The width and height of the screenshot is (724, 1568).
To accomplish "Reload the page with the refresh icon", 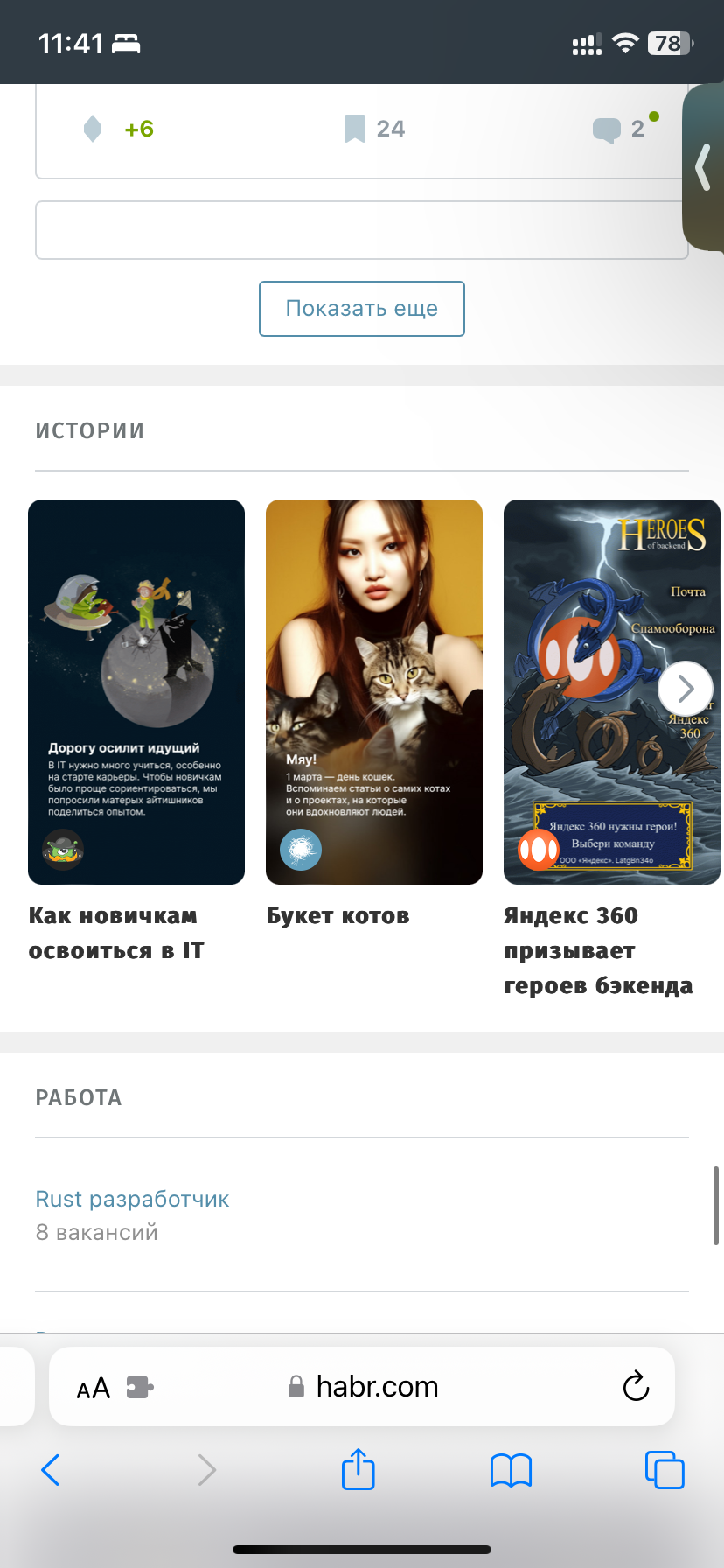I will pos(636,1386).
